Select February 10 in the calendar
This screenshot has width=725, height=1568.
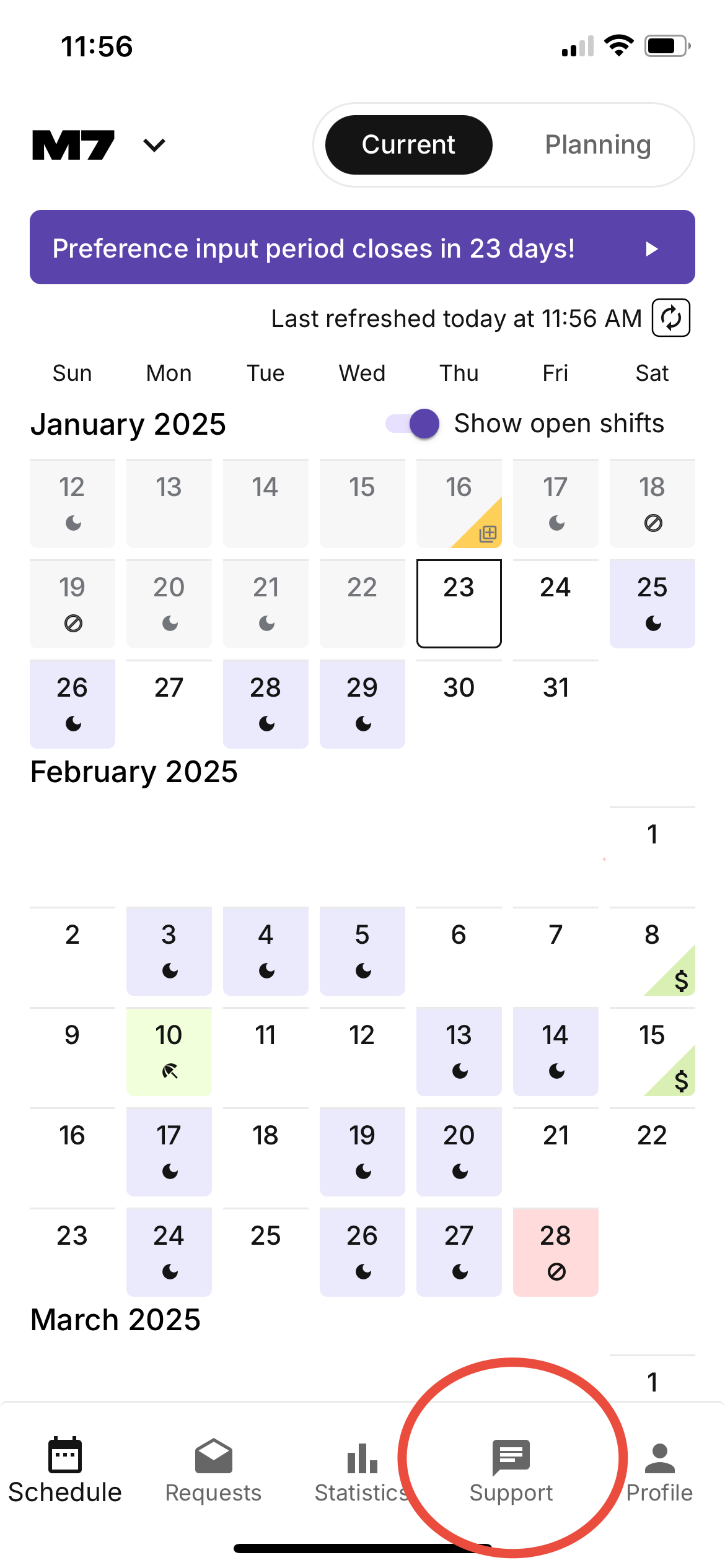coord(169,1051)
